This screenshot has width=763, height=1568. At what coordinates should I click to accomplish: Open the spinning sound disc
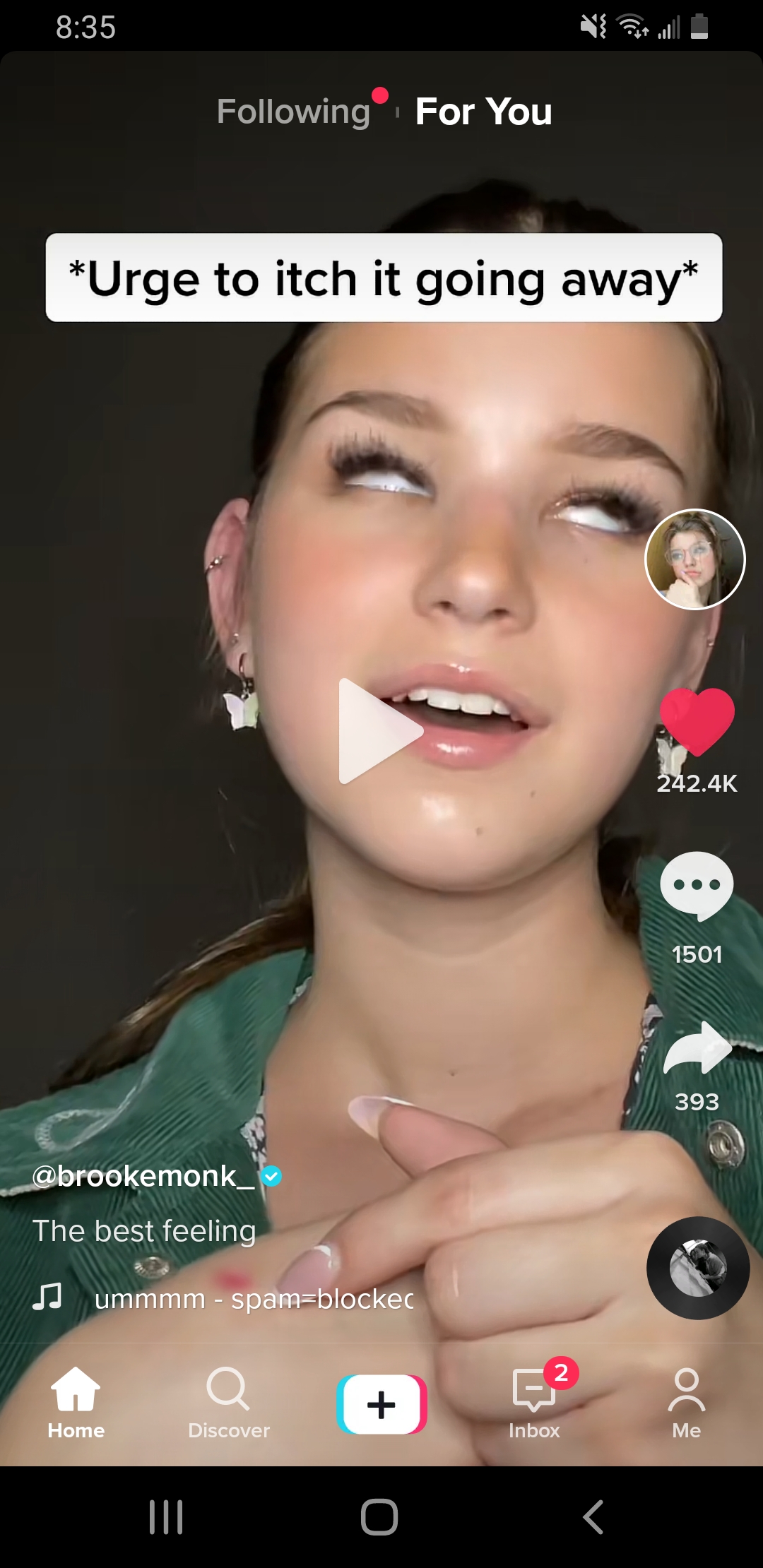pyautogui.click(x=698, y=1268)
